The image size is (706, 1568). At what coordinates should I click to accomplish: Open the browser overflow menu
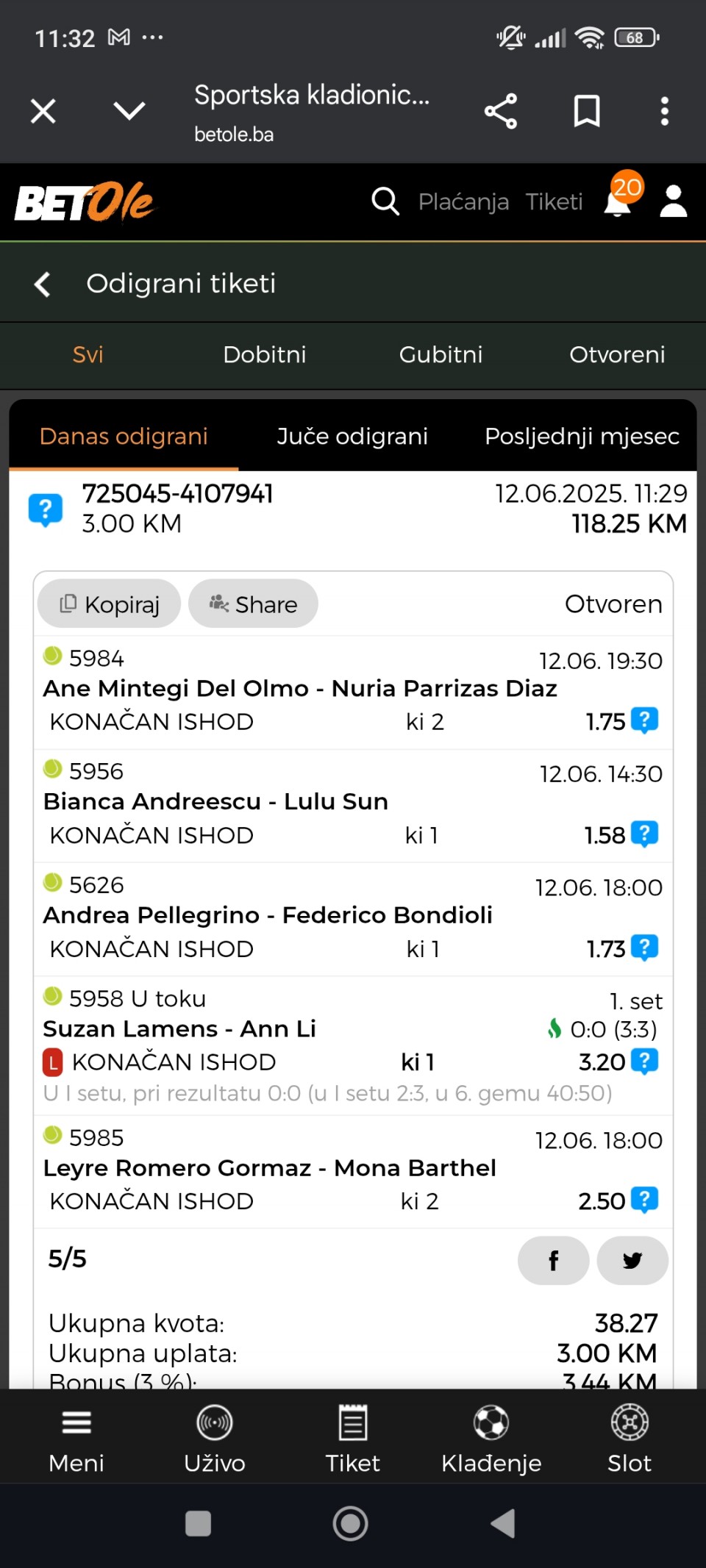(665, 111)
